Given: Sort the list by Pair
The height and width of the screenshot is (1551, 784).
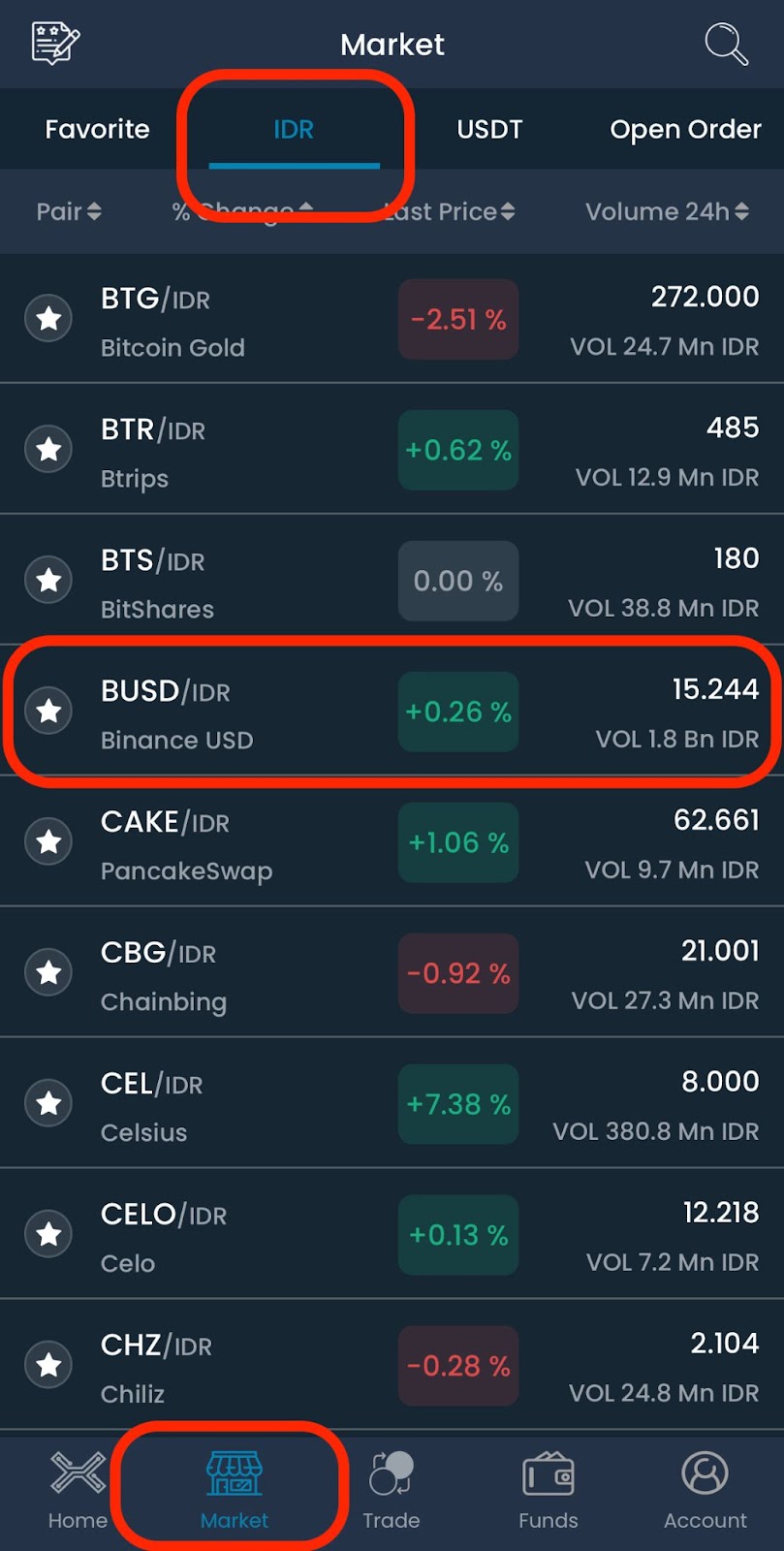Looking at the screenshot, I should (69, 211).
